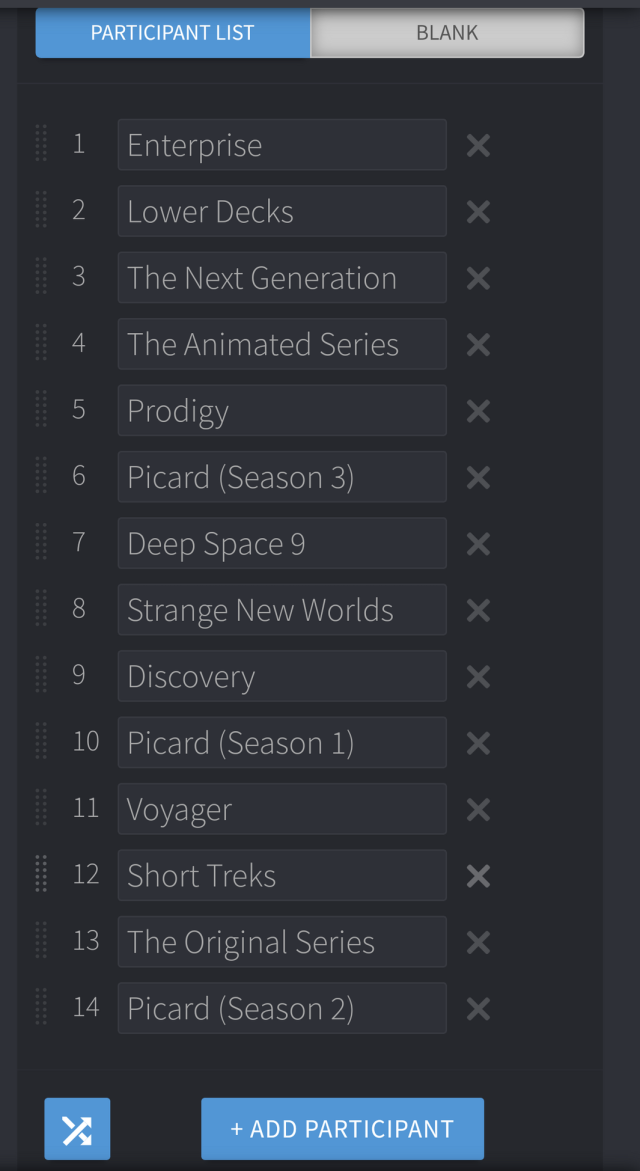
Task: Edit The Animated Series name field
Action: click(x=281, y=344)
